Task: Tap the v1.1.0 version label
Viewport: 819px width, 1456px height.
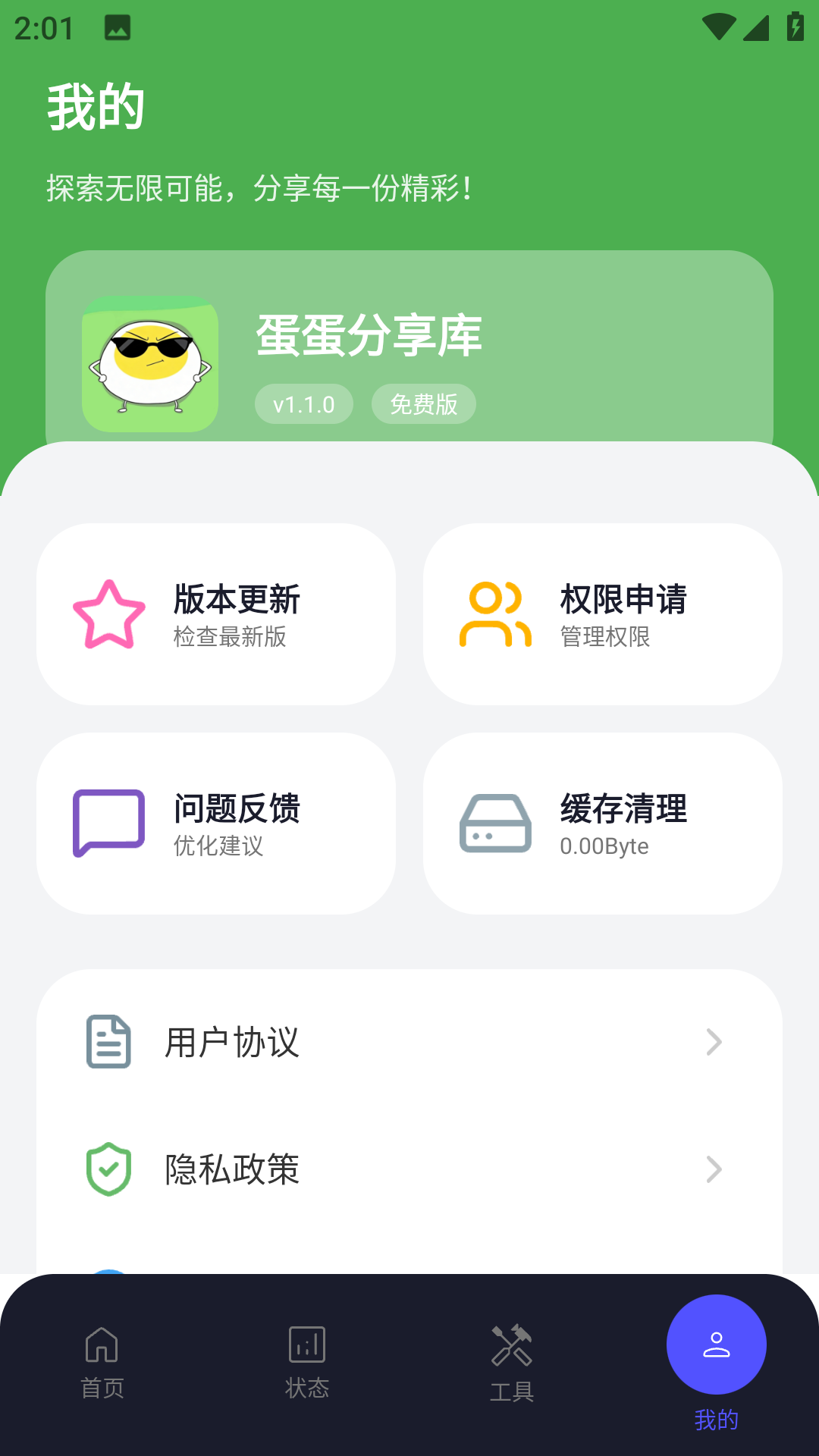Action: (303, 404)
